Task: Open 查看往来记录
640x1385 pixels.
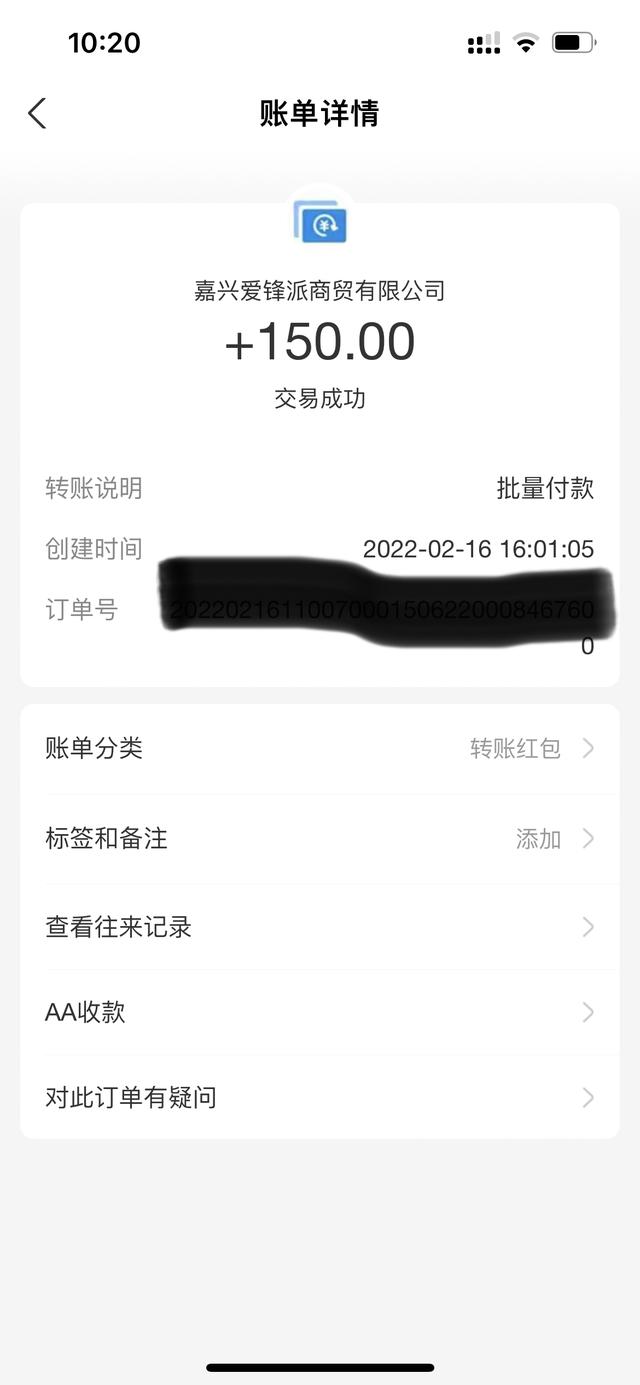Action: [320, 927]
